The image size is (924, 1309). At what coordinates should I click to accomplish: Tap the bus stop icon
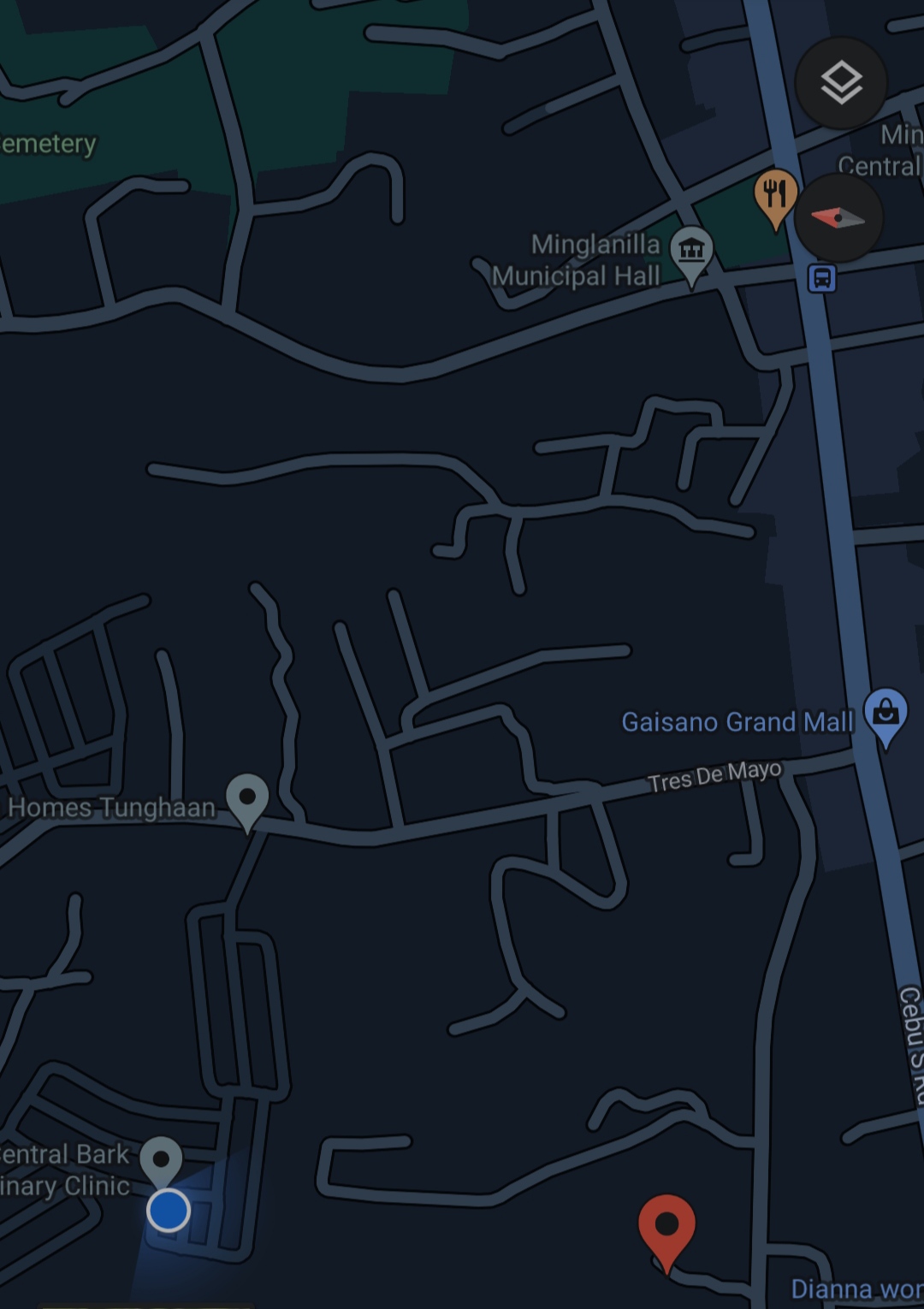[821, 278]
